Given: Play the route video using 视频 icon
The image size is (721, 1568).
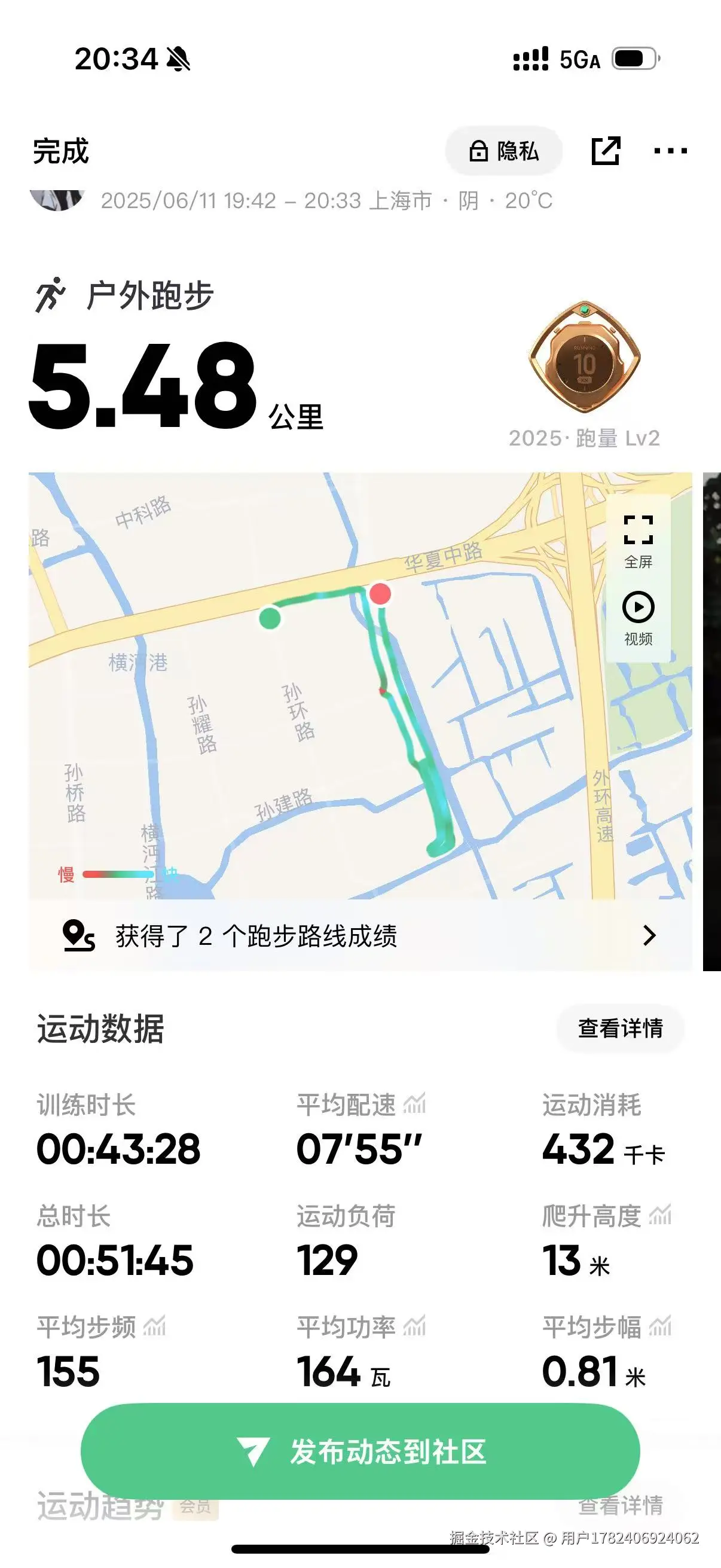Looking at the screenshot, I should (x=638, y=609).
